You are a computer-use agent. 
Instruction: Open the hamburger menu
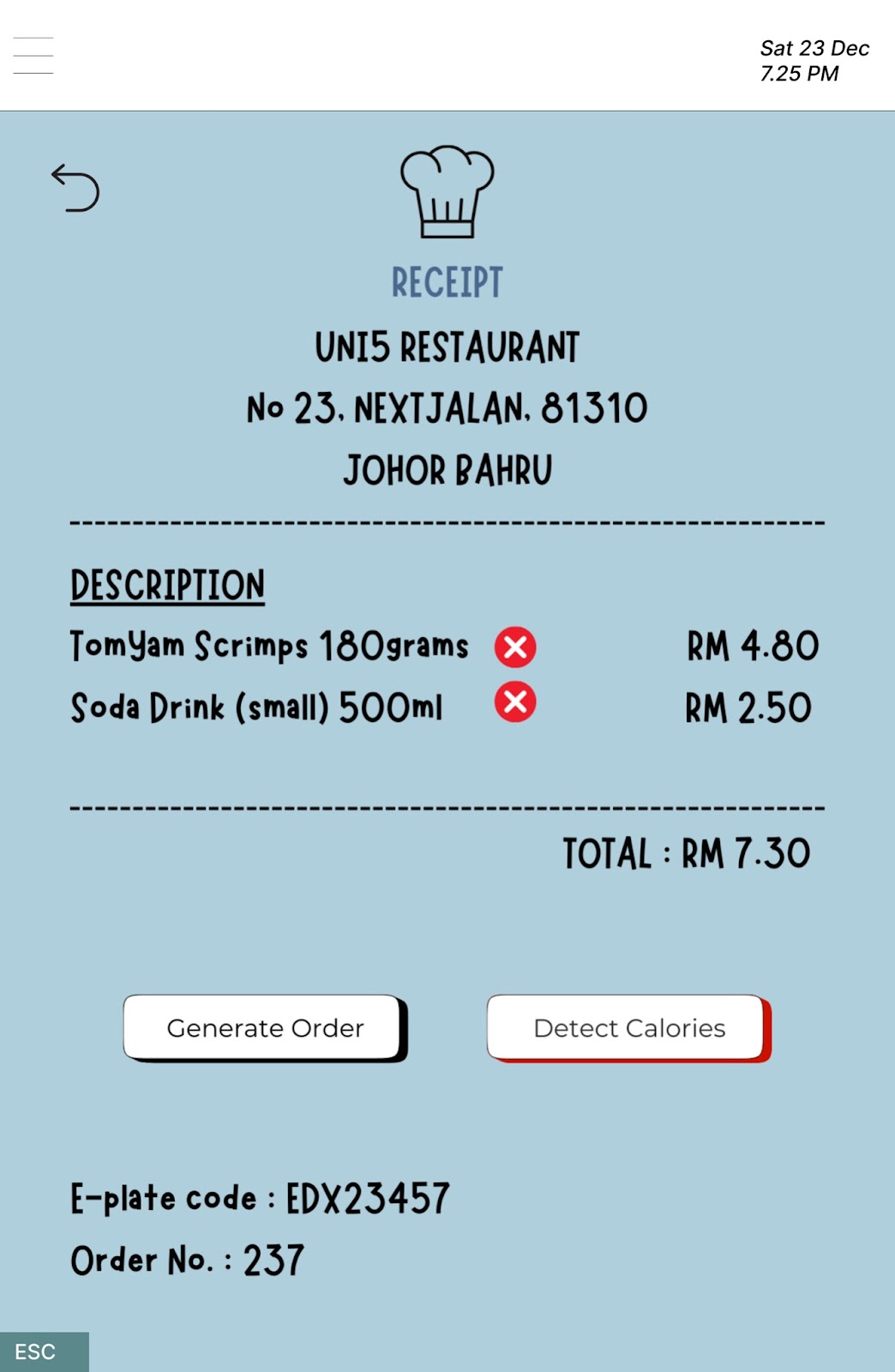[x=33, y=56]
